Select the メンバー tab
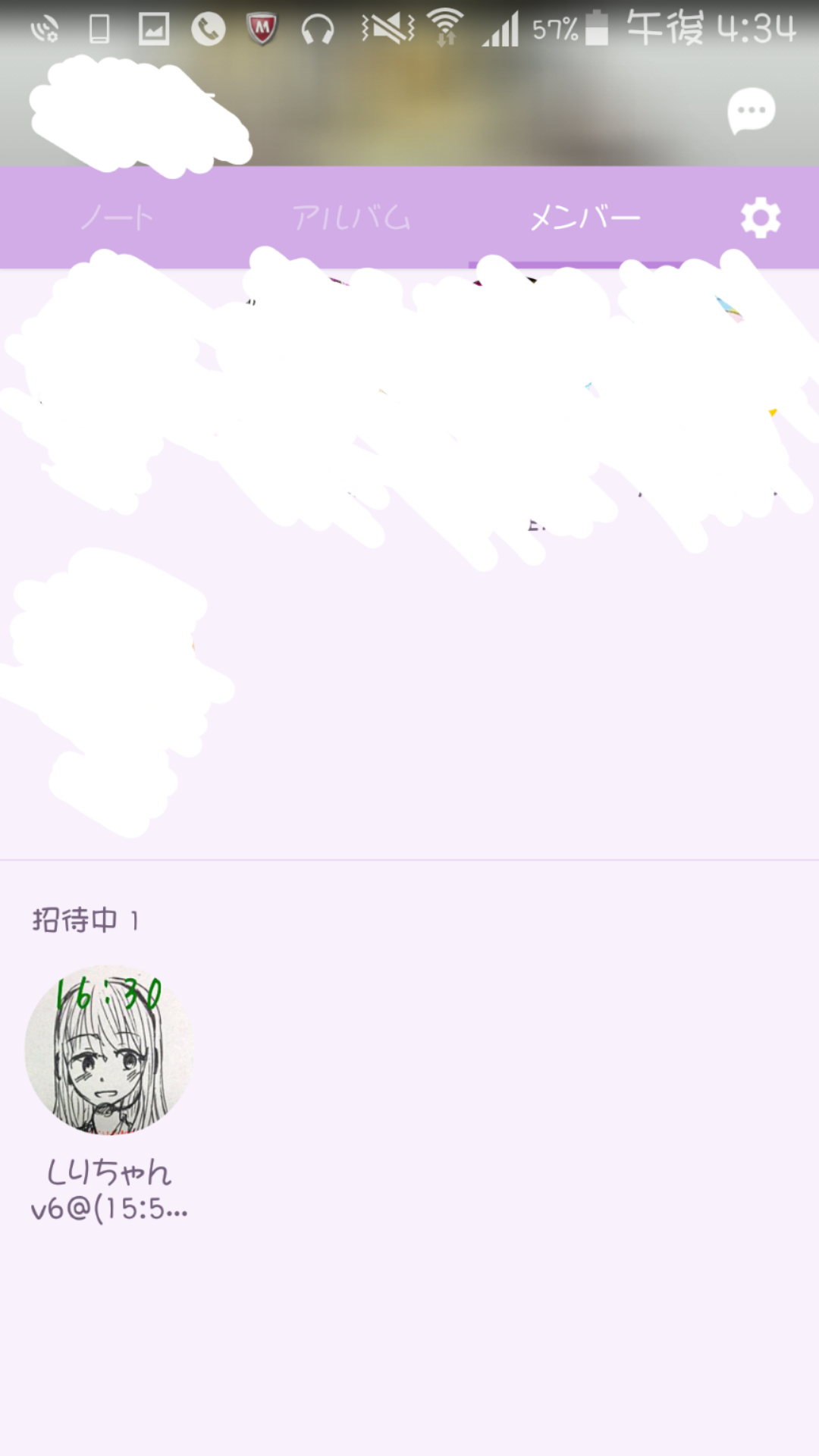This screenshot has width=819, height=1456. tap(585, 218)
